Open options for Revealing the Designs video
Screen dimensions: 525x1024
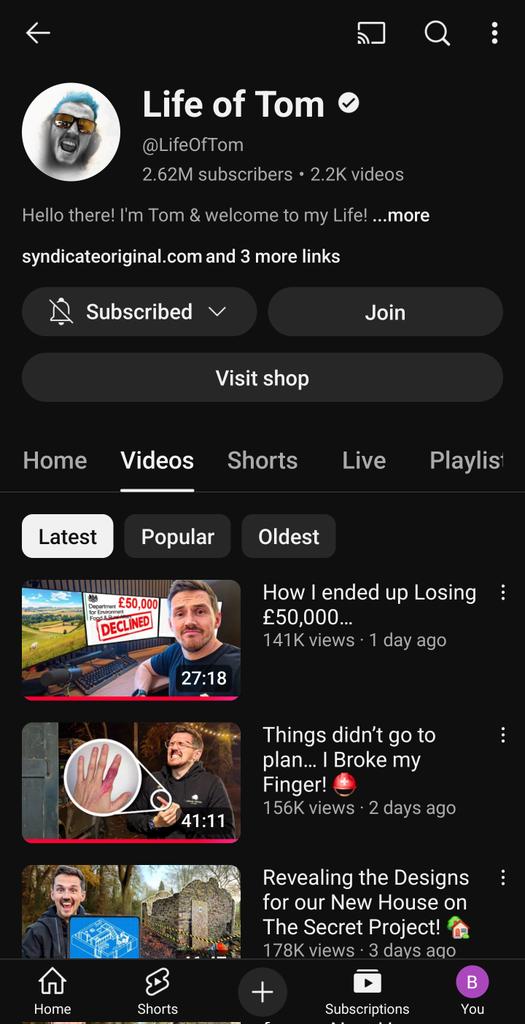503,877
